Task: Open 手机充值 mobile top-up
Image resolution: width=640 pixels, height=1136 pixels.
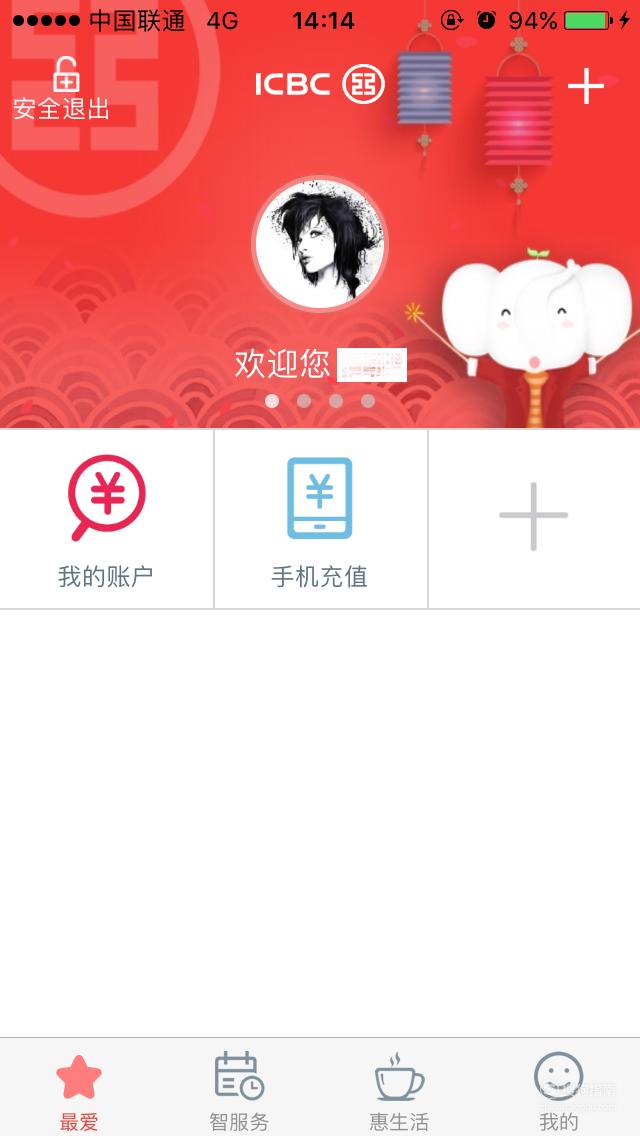Action: (320, 519)
